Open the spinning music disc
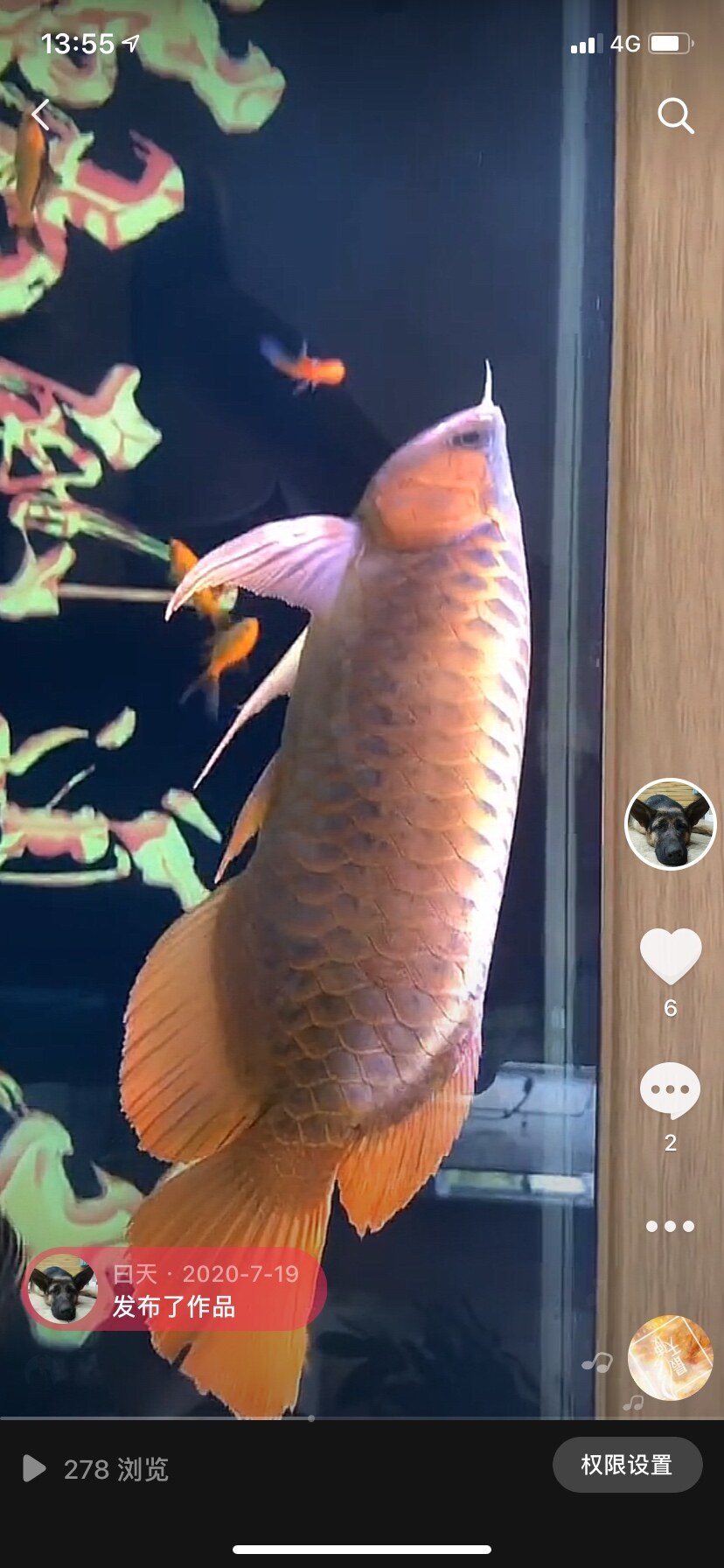 (x=671, y=1357)
